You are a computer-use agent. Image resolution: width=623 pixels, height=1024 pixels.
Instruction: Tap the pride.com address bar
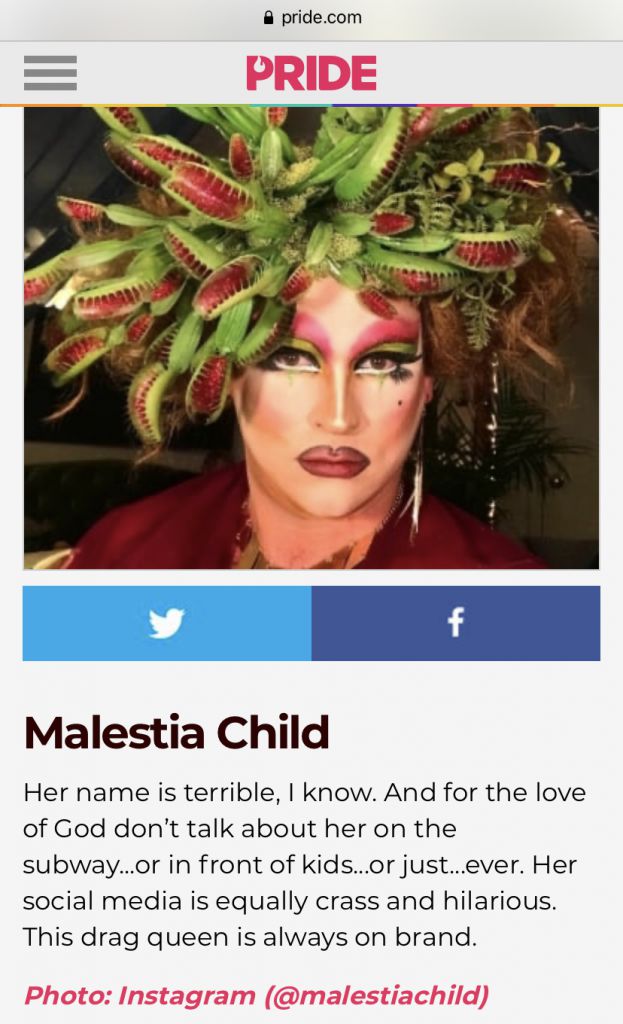(x=311, y=17)
